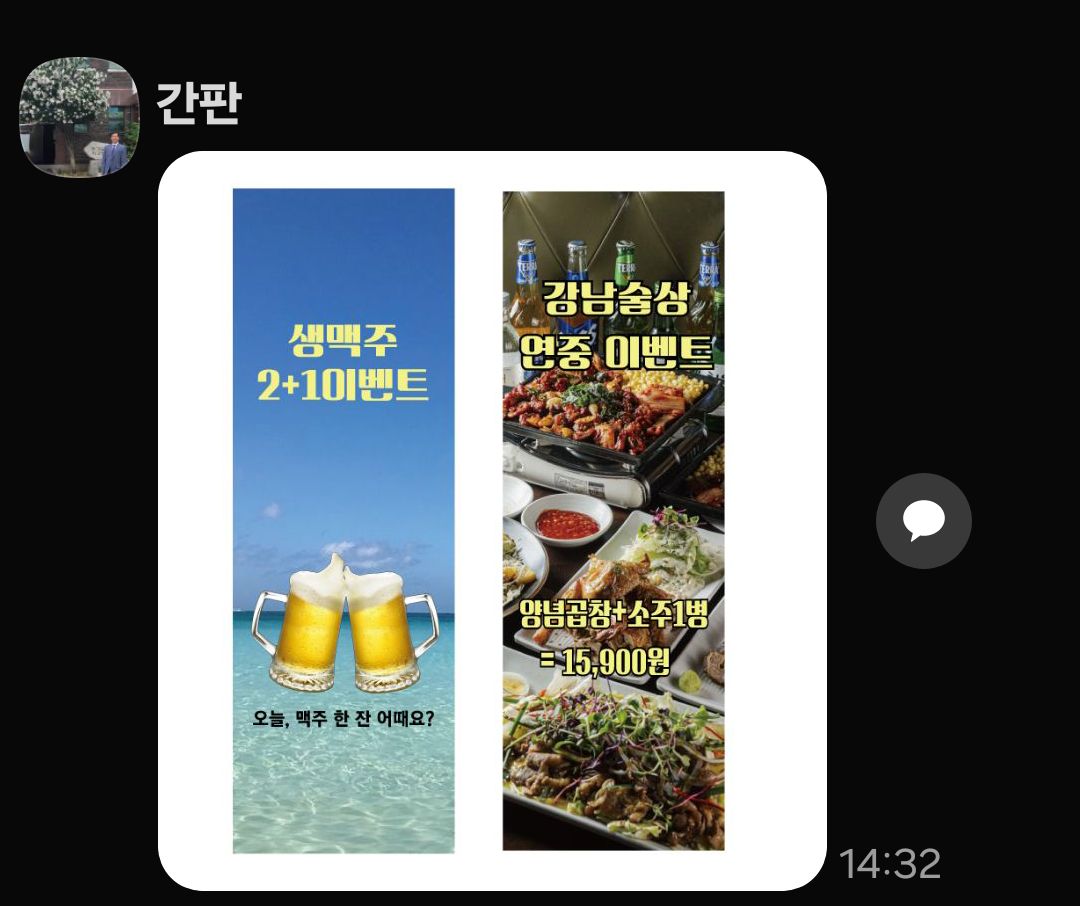The width and height of the screenshot is (1080, 906).
Task: Tap the speech bubble reply icon
Action: 923,521
